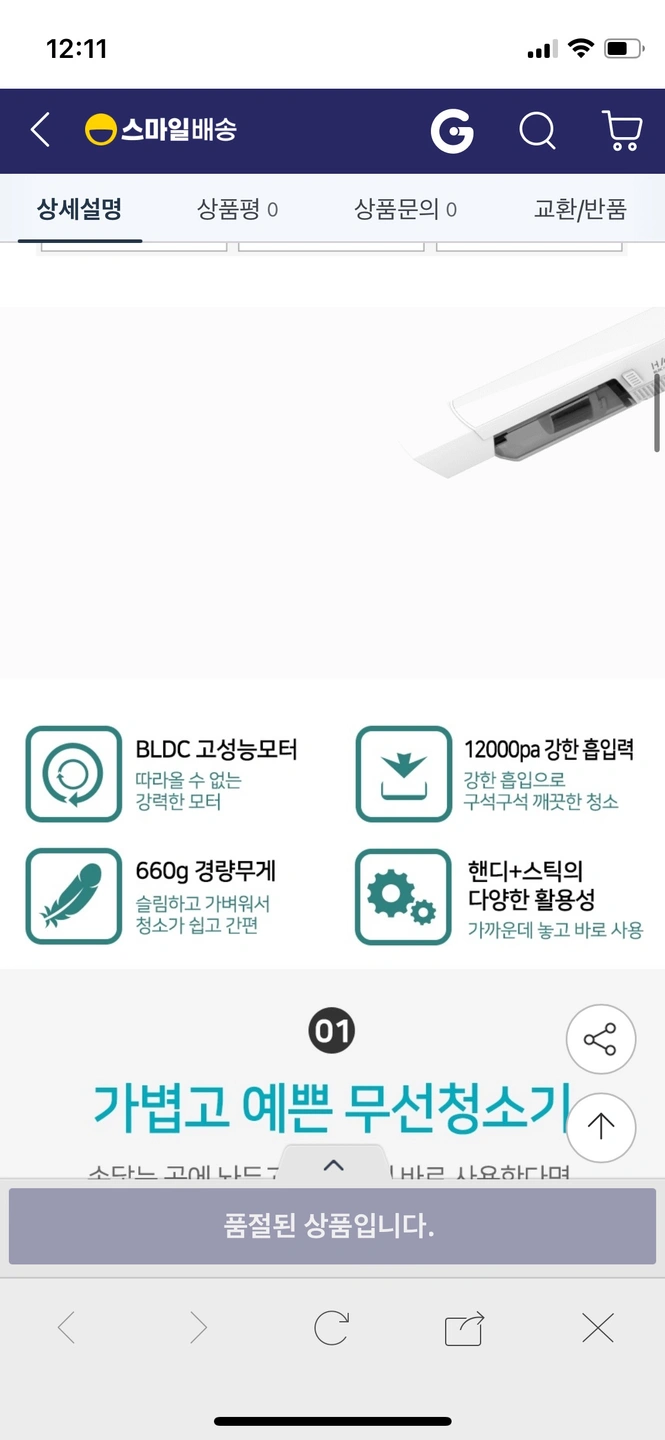Go forward in the browser toolbar
The image size is (665, 1440).
pos(198,1328)
